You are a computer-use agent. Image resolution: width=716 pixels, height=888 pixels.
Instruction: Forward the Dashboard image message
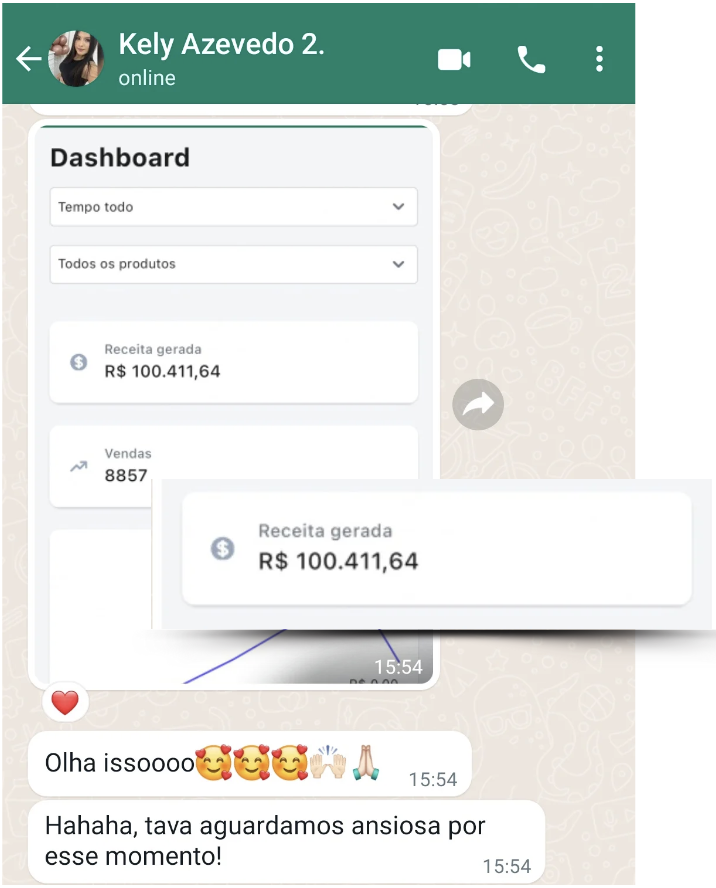478,404
